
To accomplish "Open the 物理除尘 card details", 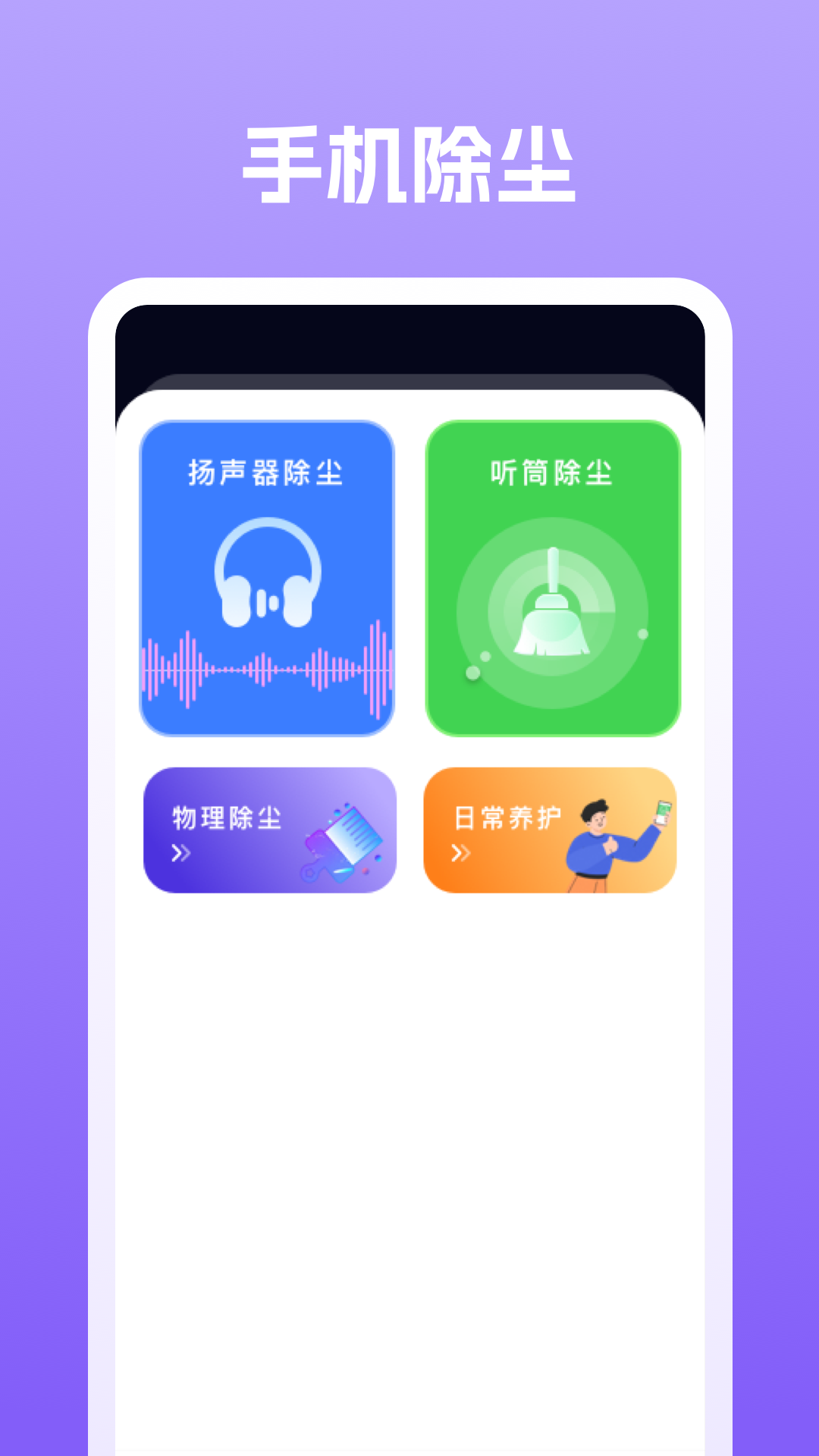I will click(x=269, y=832).
